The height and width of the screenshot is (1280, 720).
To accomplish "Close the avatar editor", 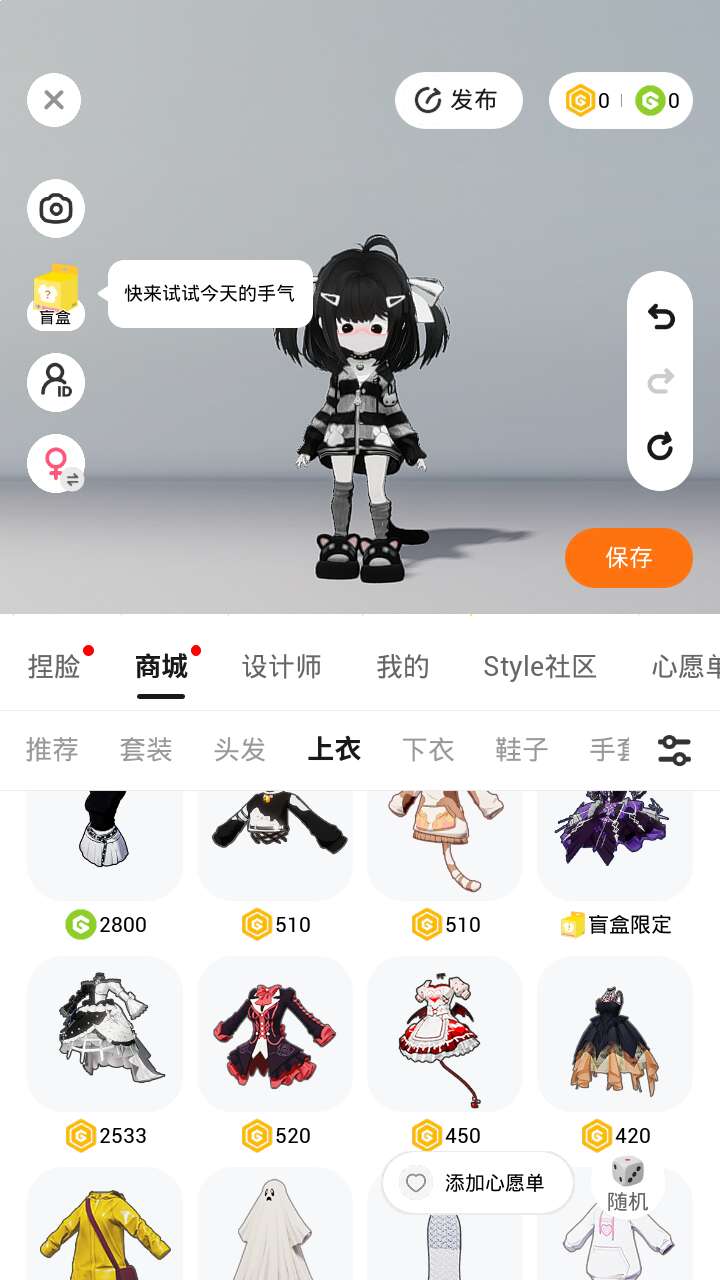I will (x=54, y=100).
